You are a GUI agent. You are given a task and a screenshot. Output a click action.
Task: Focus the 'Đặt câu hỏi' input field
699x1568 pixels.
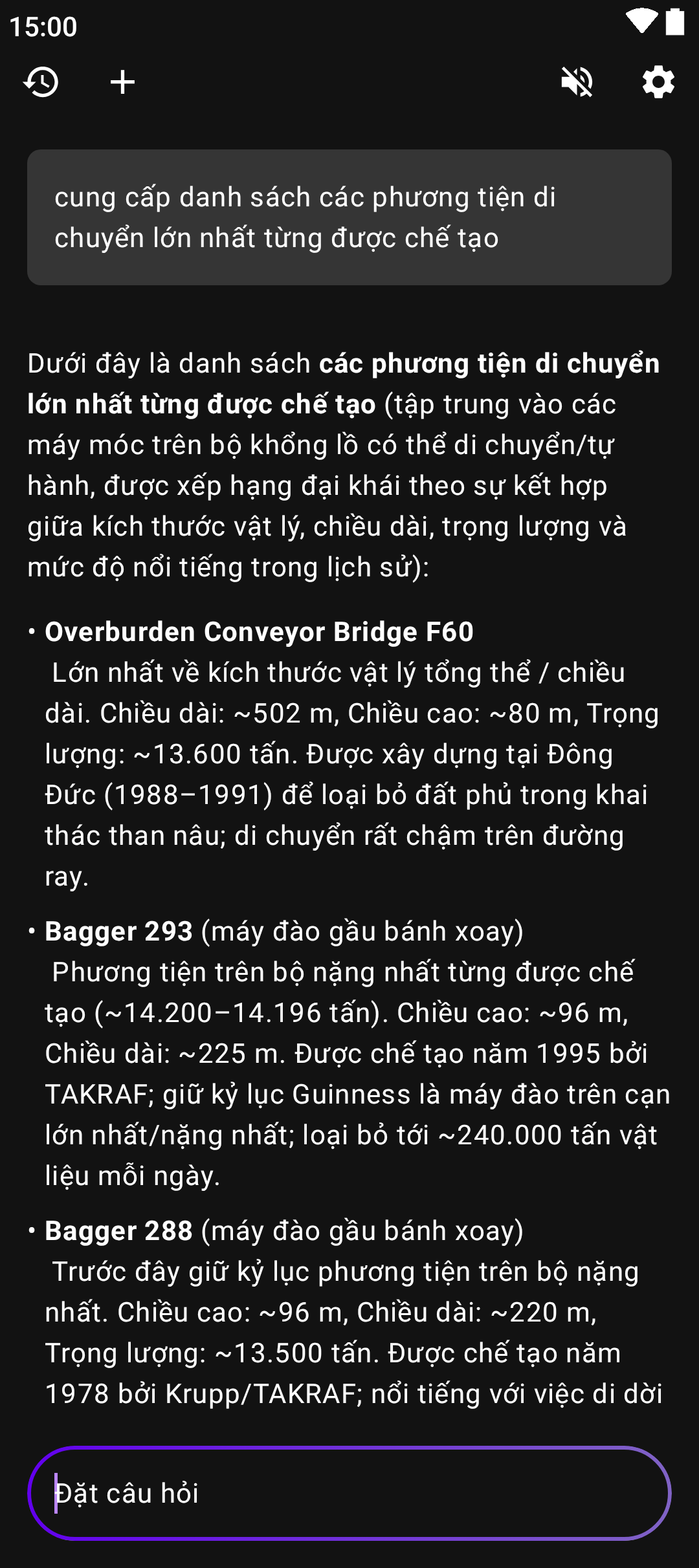(x=349, y=1493)
